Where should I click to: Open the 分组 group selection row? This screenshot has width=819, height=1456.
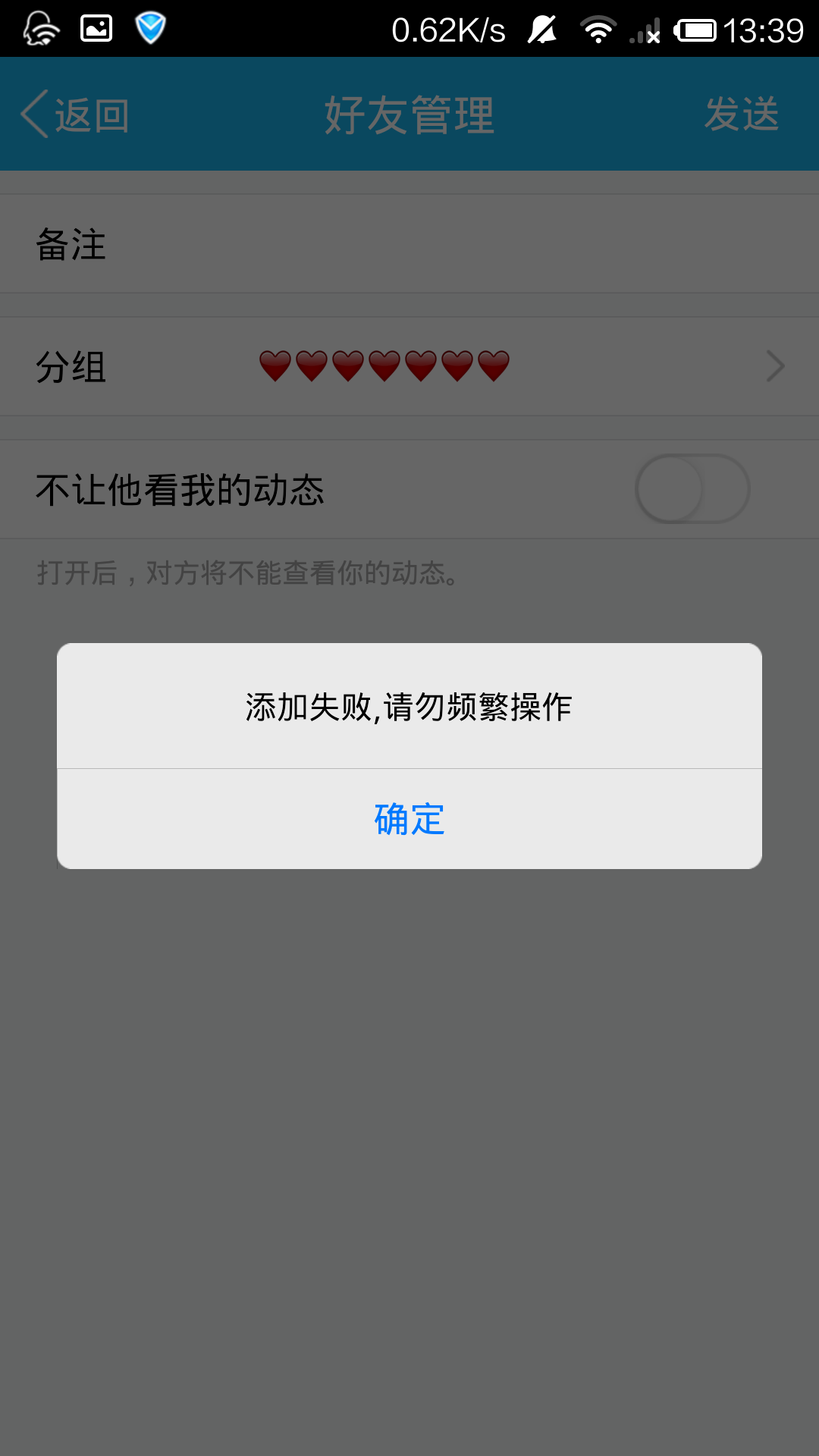point(409,367)
